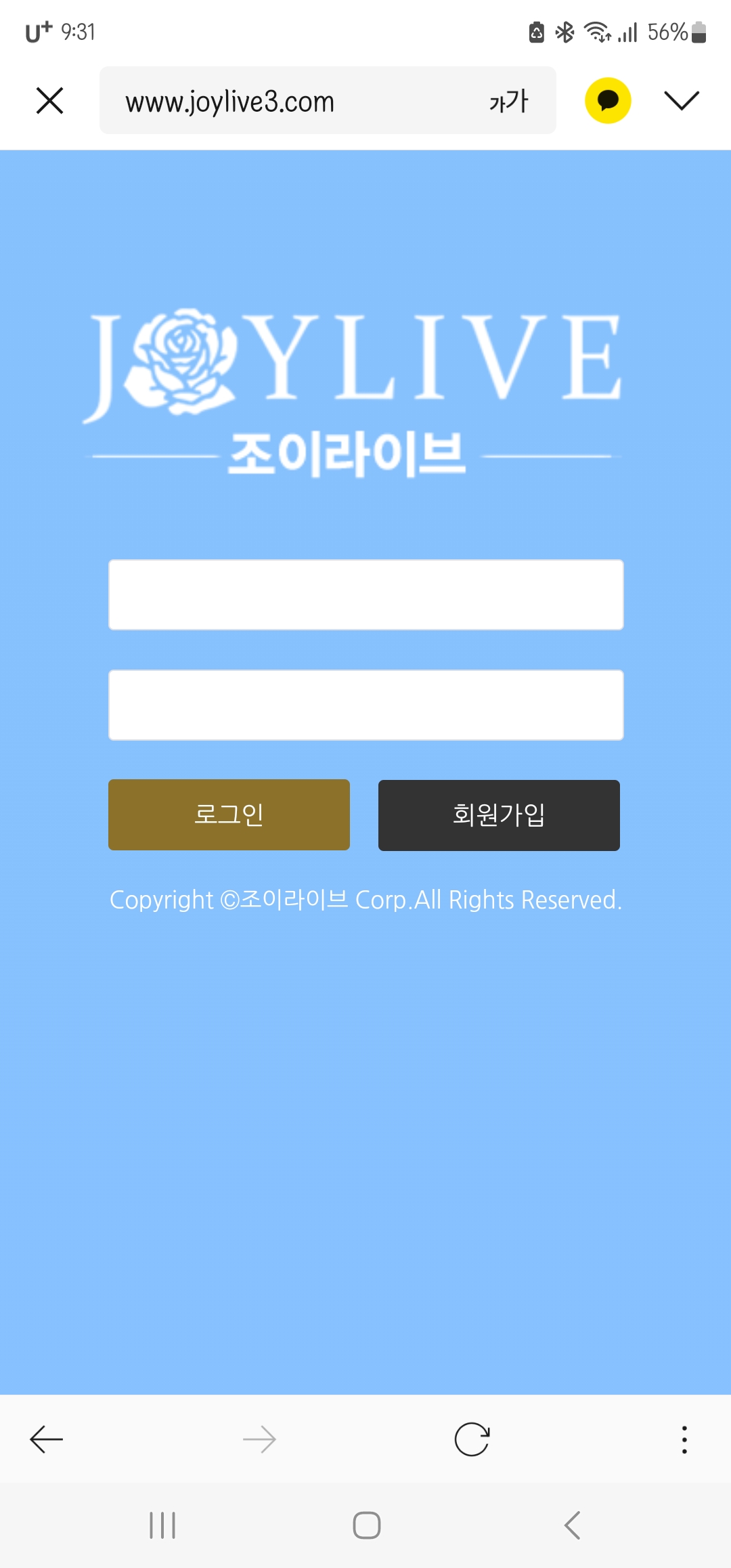Focus the second password input field
This screenshot has width=731, height=1568.
coord(365,705)
